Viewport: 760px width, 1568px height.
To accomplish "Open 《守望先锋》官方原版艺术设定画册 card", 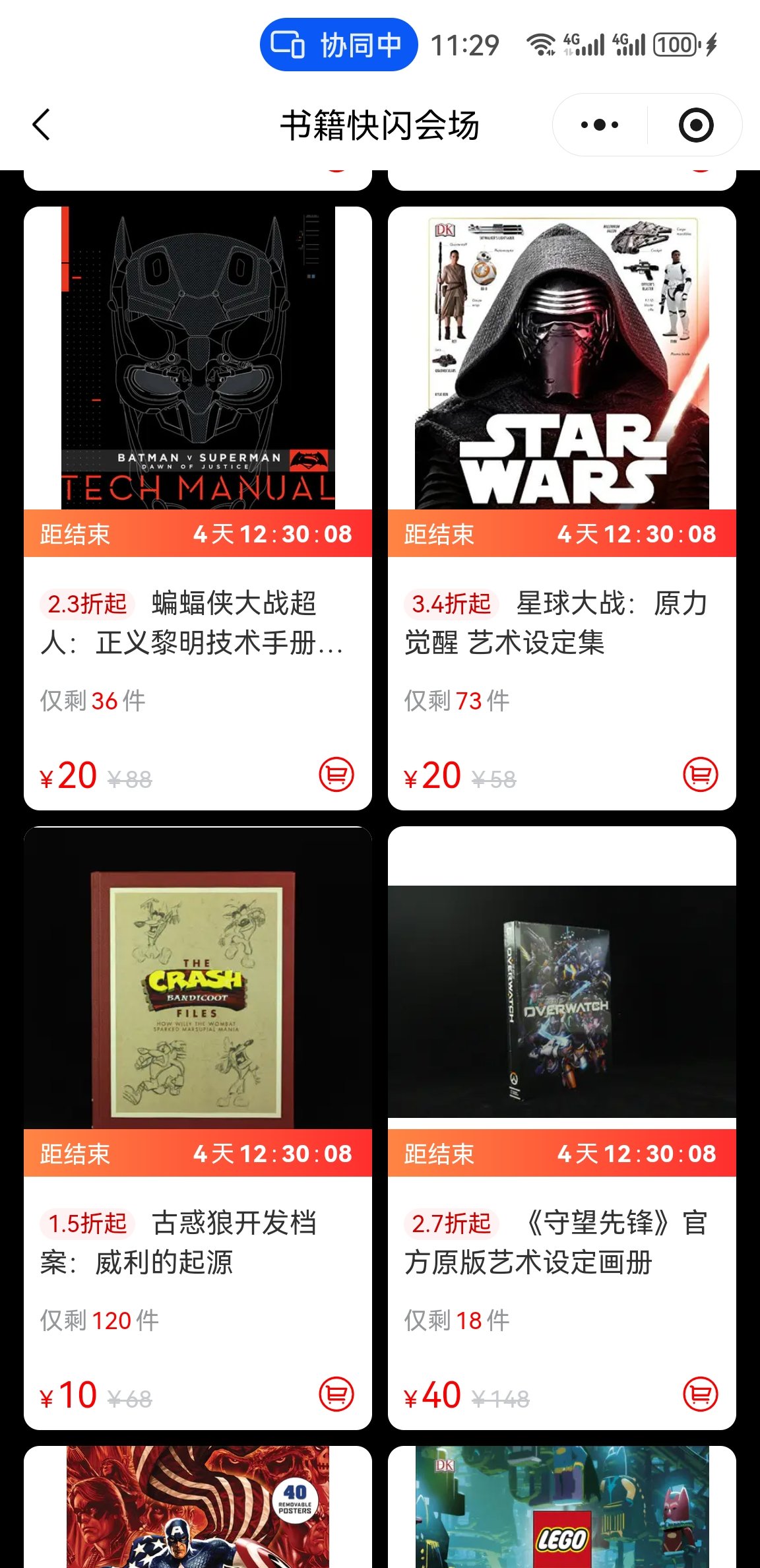I will 561,1242.
